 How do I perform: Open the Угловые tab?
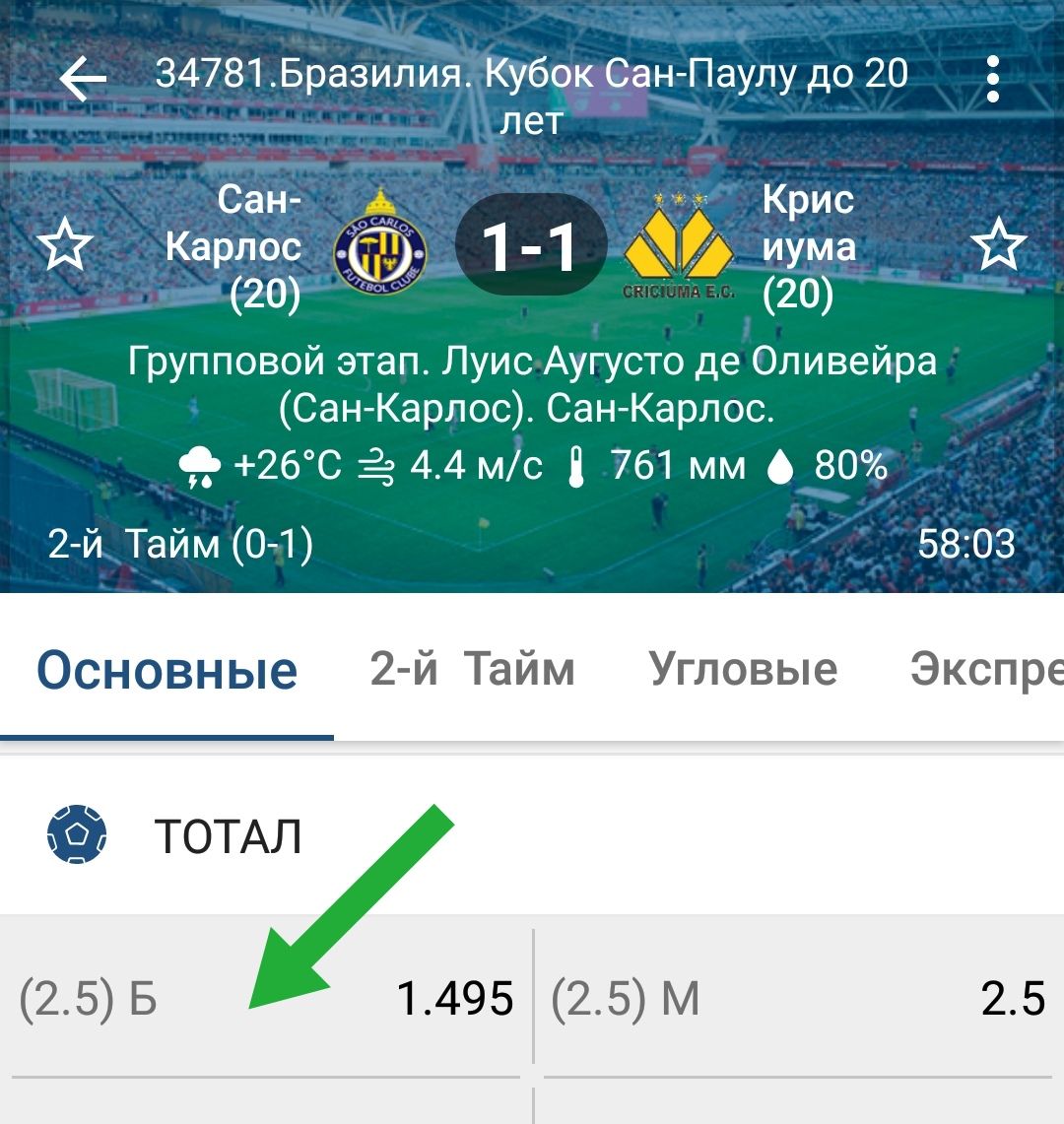pos(743,670)
